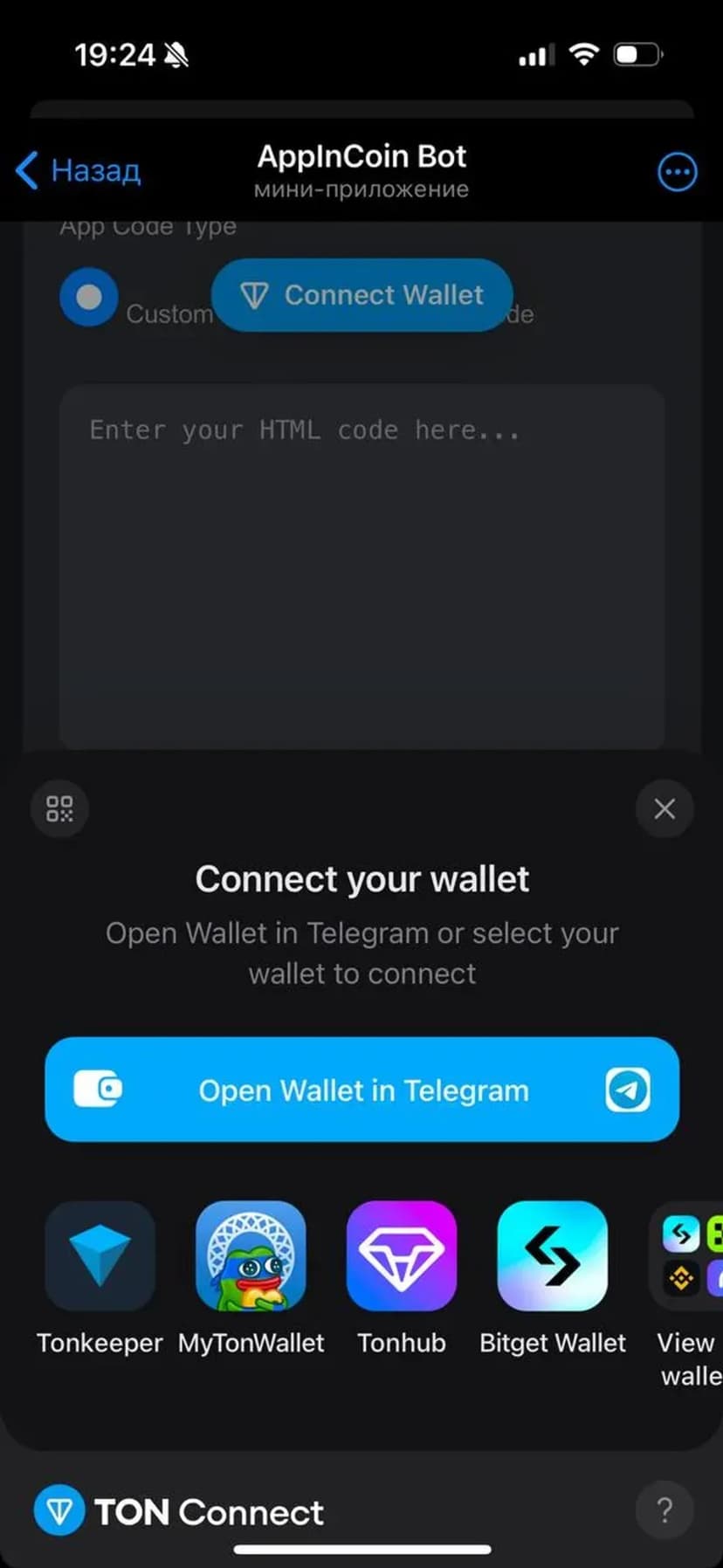Screen dimensions: 723x1568
Task: Open the three-dot overflow menu
Action: pyautogui.click(x=677, y=172)
